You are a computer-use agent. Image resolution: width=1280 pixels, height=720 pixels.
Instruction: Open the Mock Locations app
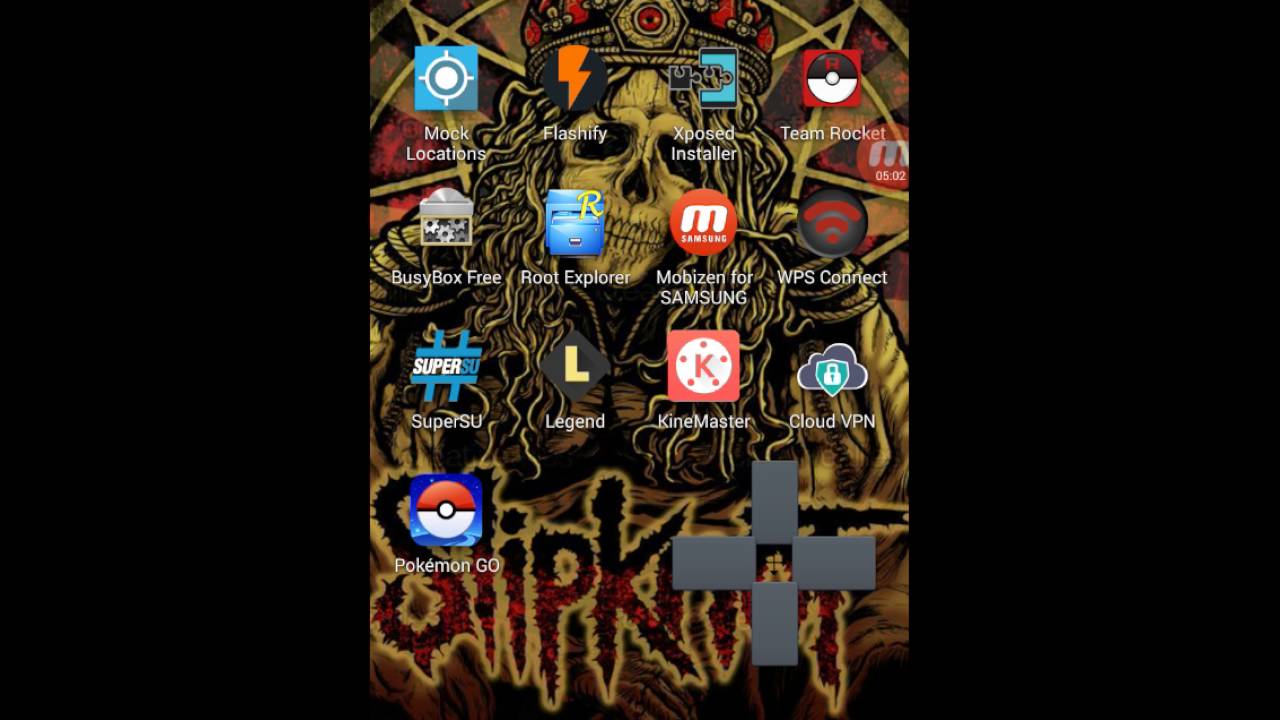coord(446,79)
